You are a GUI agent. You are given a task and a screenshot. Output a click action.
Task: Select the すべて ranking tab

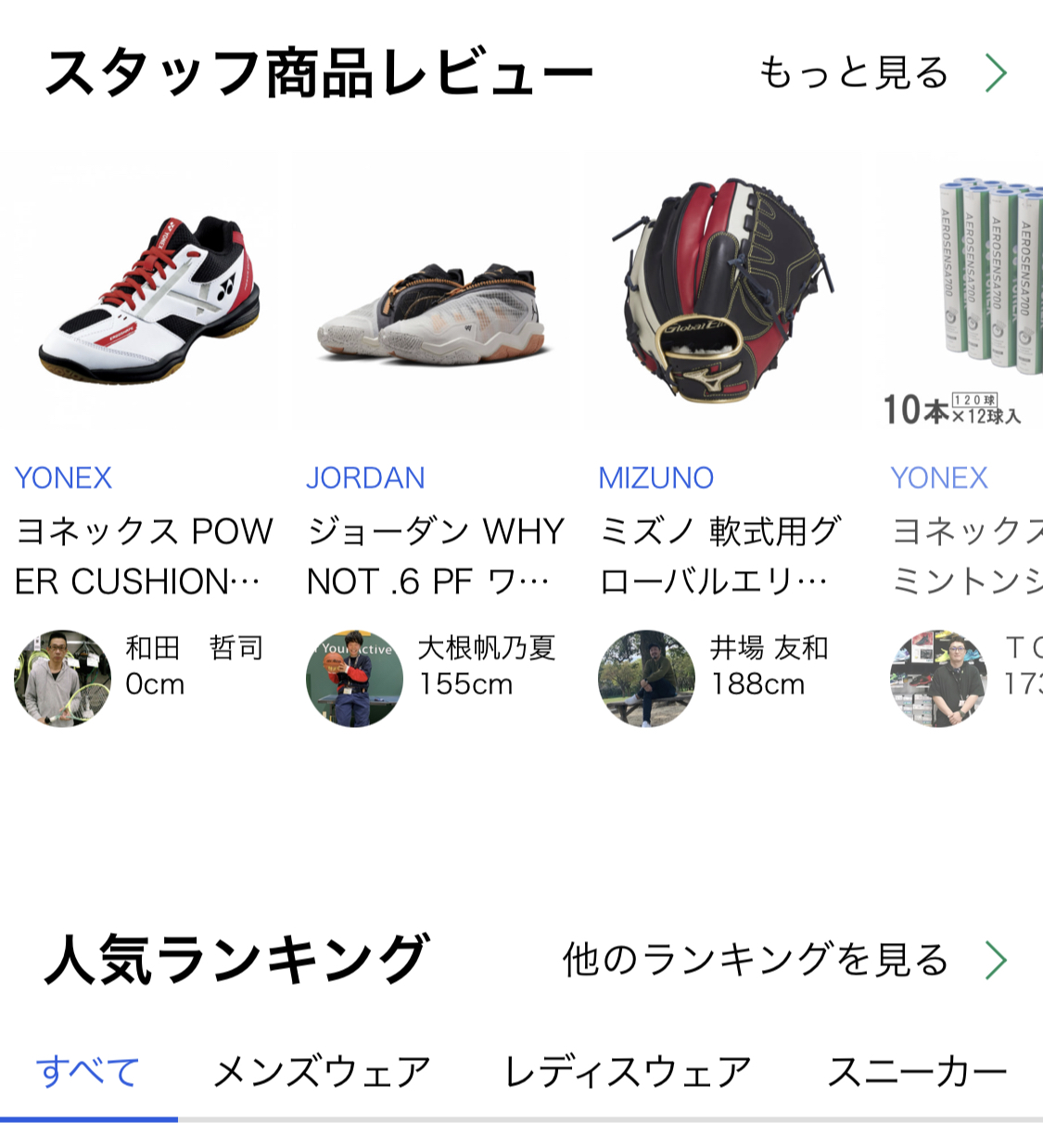pyautogui.click(x=88, y=1071)
